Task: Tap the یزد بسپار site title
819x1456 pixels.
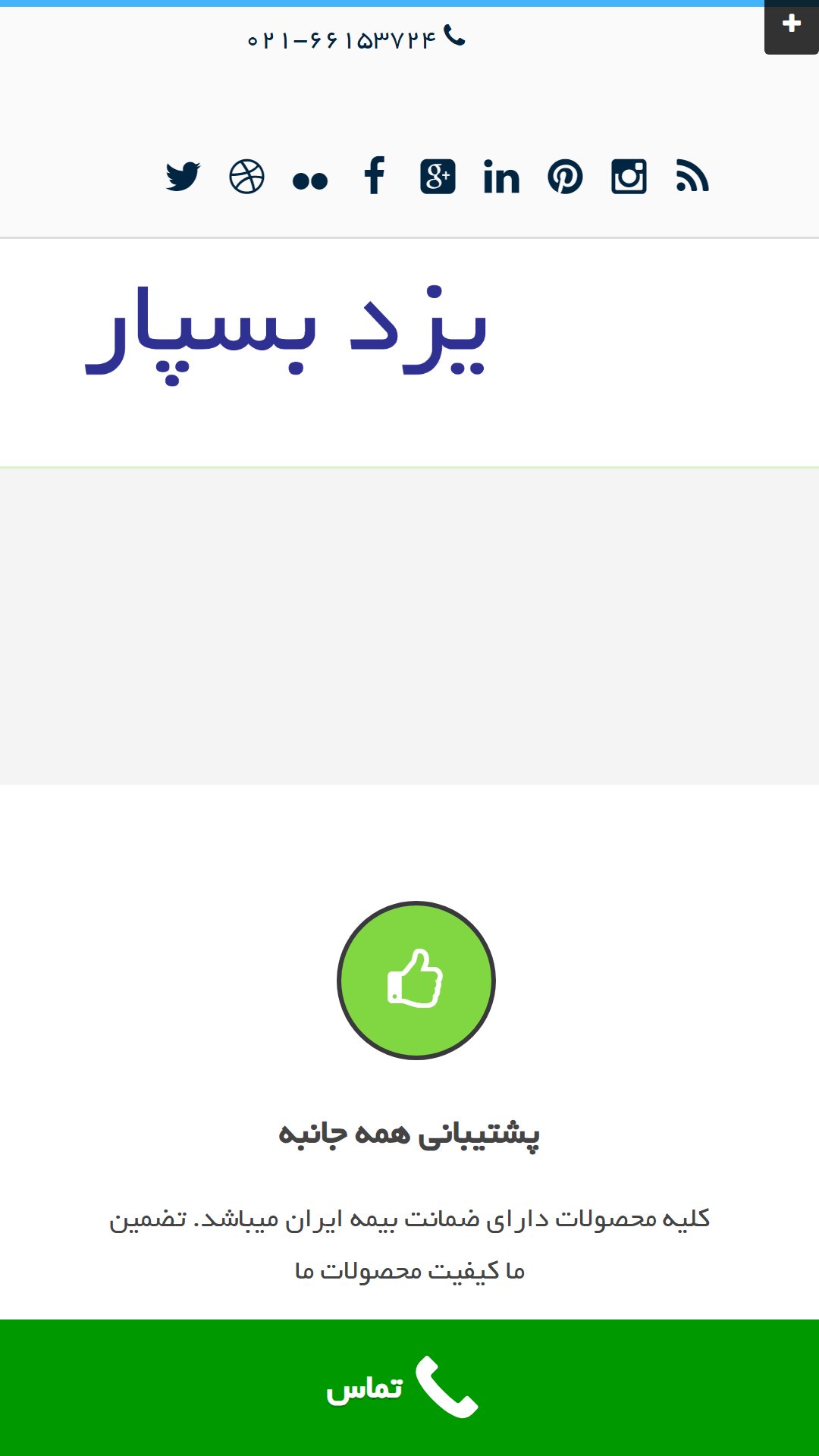Action: pos(287,334)
